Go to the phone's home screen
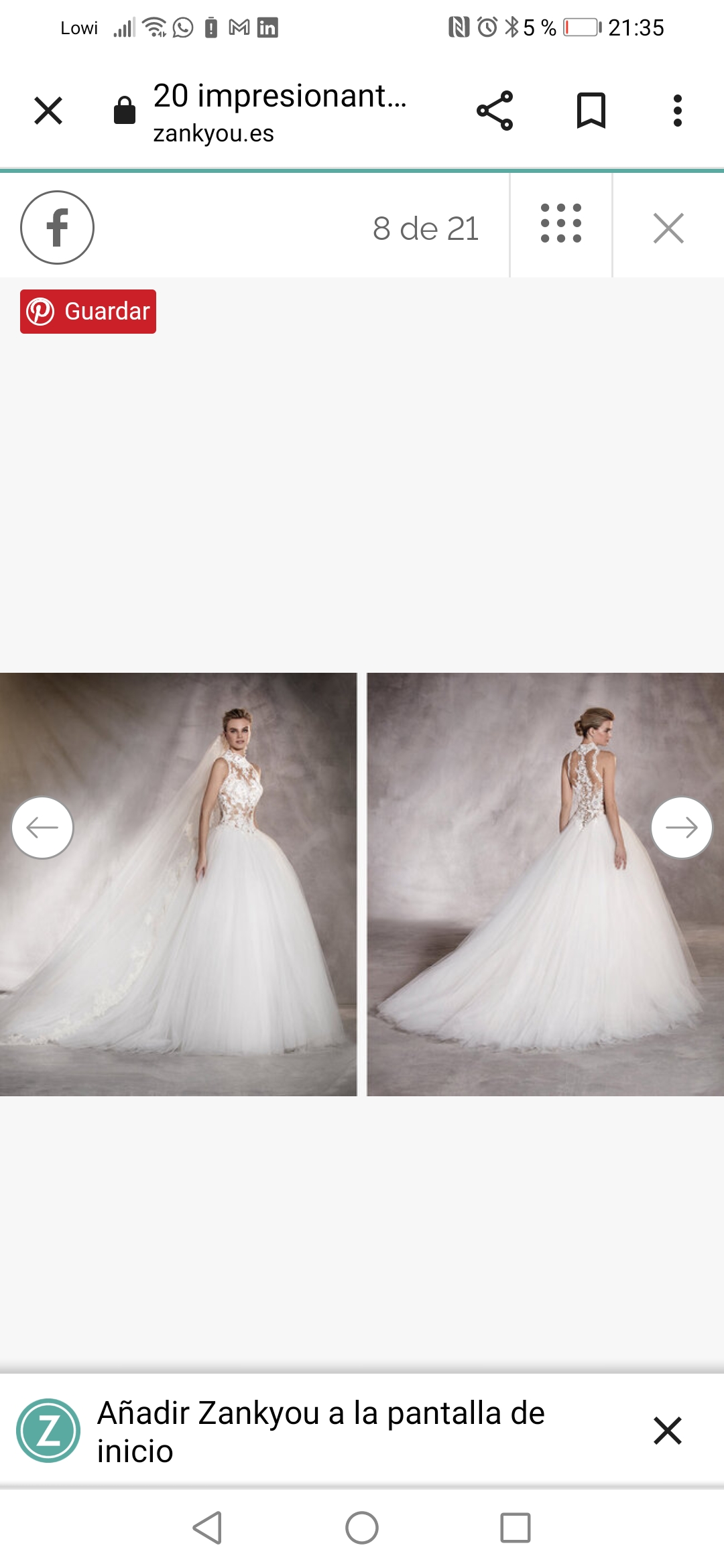The height and width of the screenshot is (1568, 724). click(x=362, y=1528)
